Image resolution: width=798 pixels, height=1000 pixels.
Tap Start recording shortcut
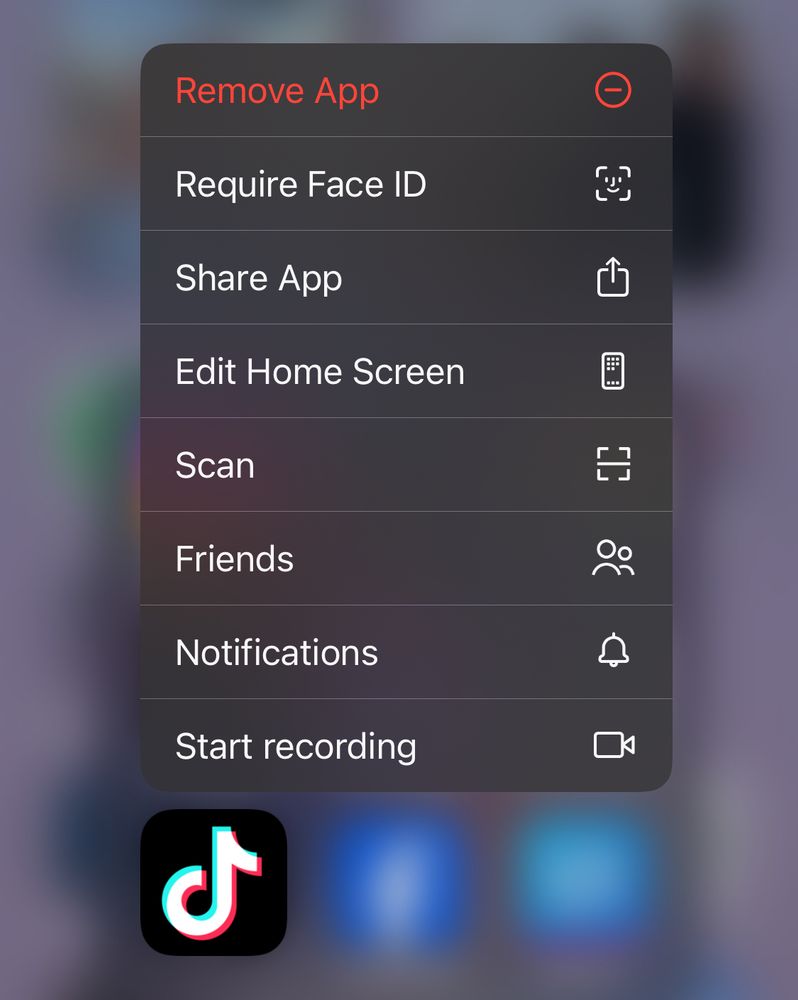(404, 746)
